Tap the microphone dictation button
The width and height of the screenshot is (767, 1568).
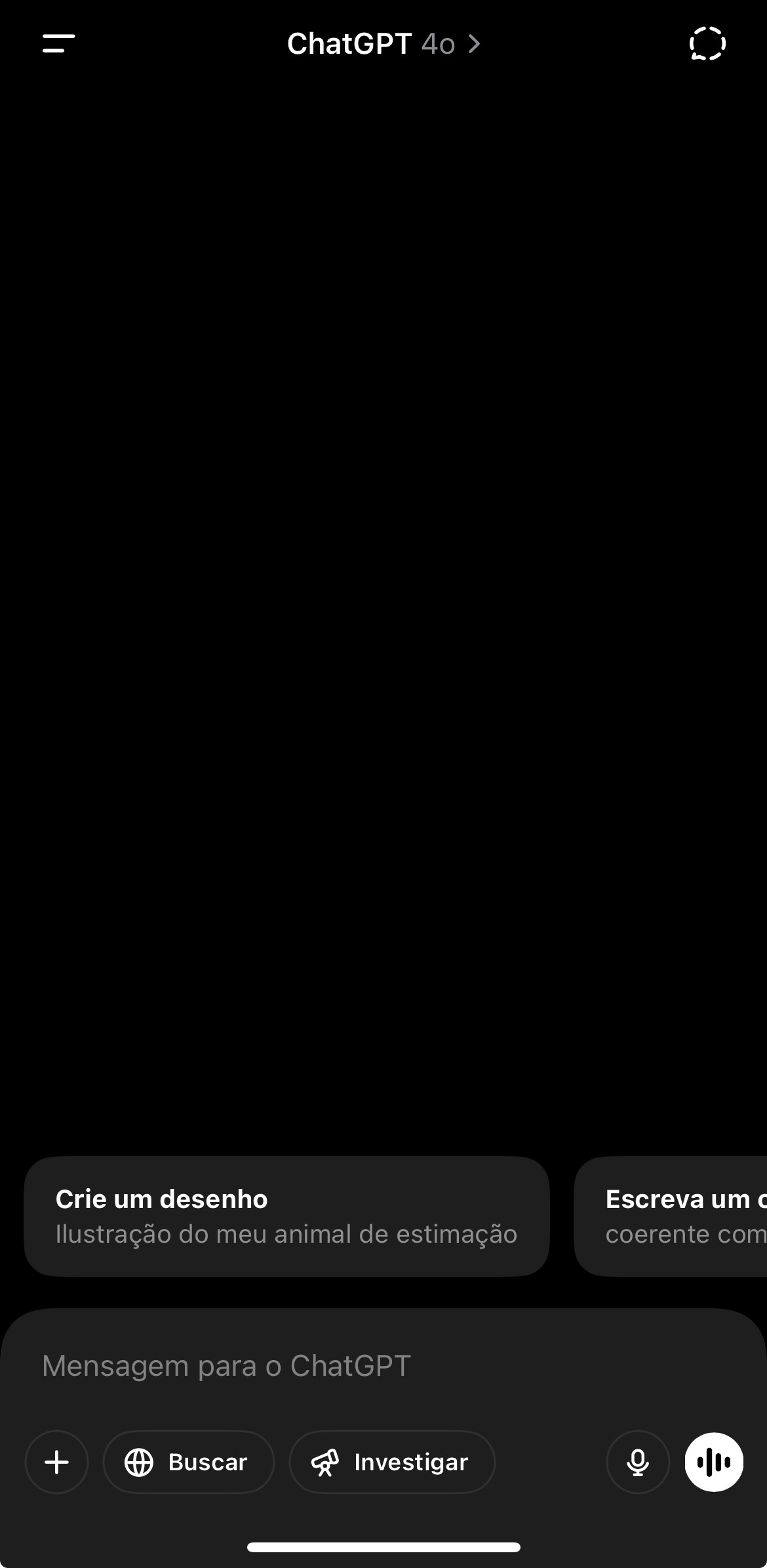click(637, 1462)
